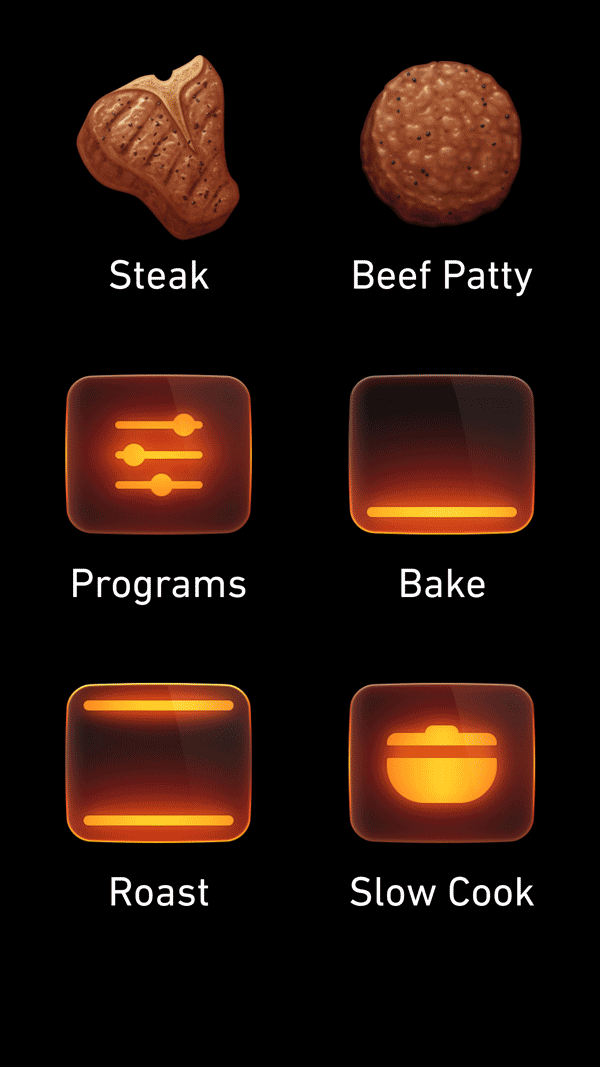Open the Programs menu
The width and height of the screenshot is (600, 1067).
tap(158, 455)
